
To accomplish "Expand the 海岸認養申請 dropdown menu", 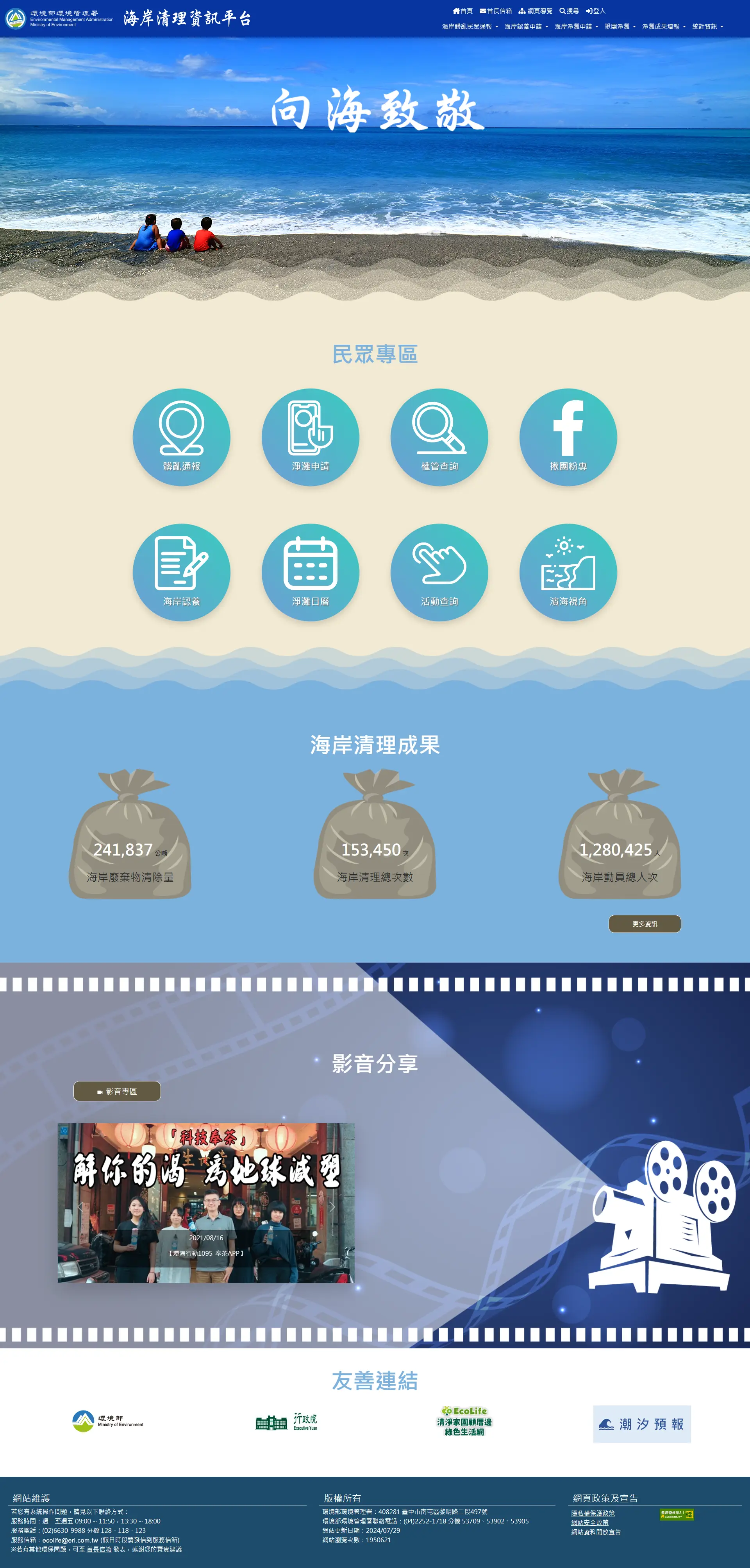I will (x=526, y=27).
